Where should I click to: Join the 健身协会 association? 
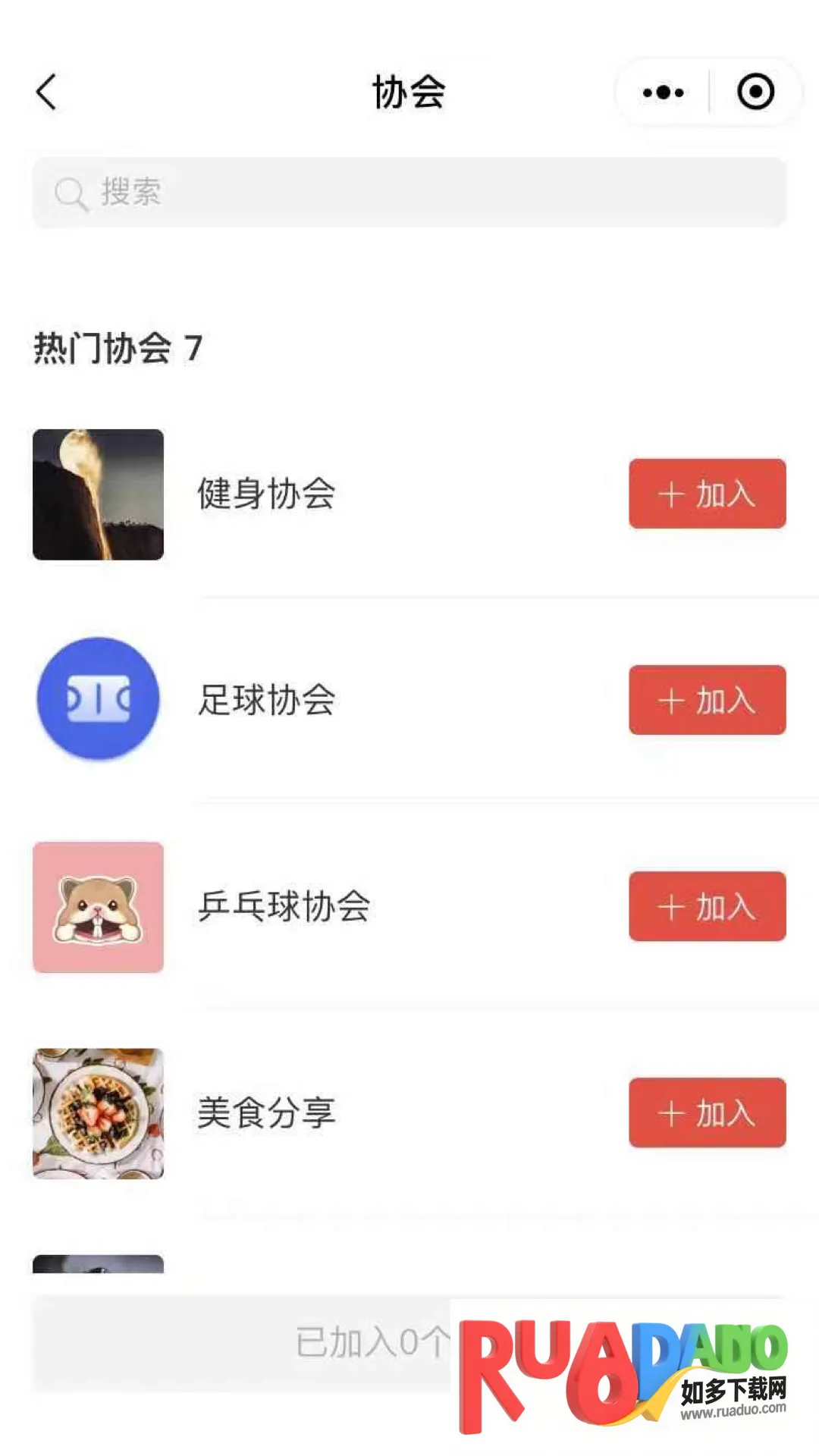707,494
